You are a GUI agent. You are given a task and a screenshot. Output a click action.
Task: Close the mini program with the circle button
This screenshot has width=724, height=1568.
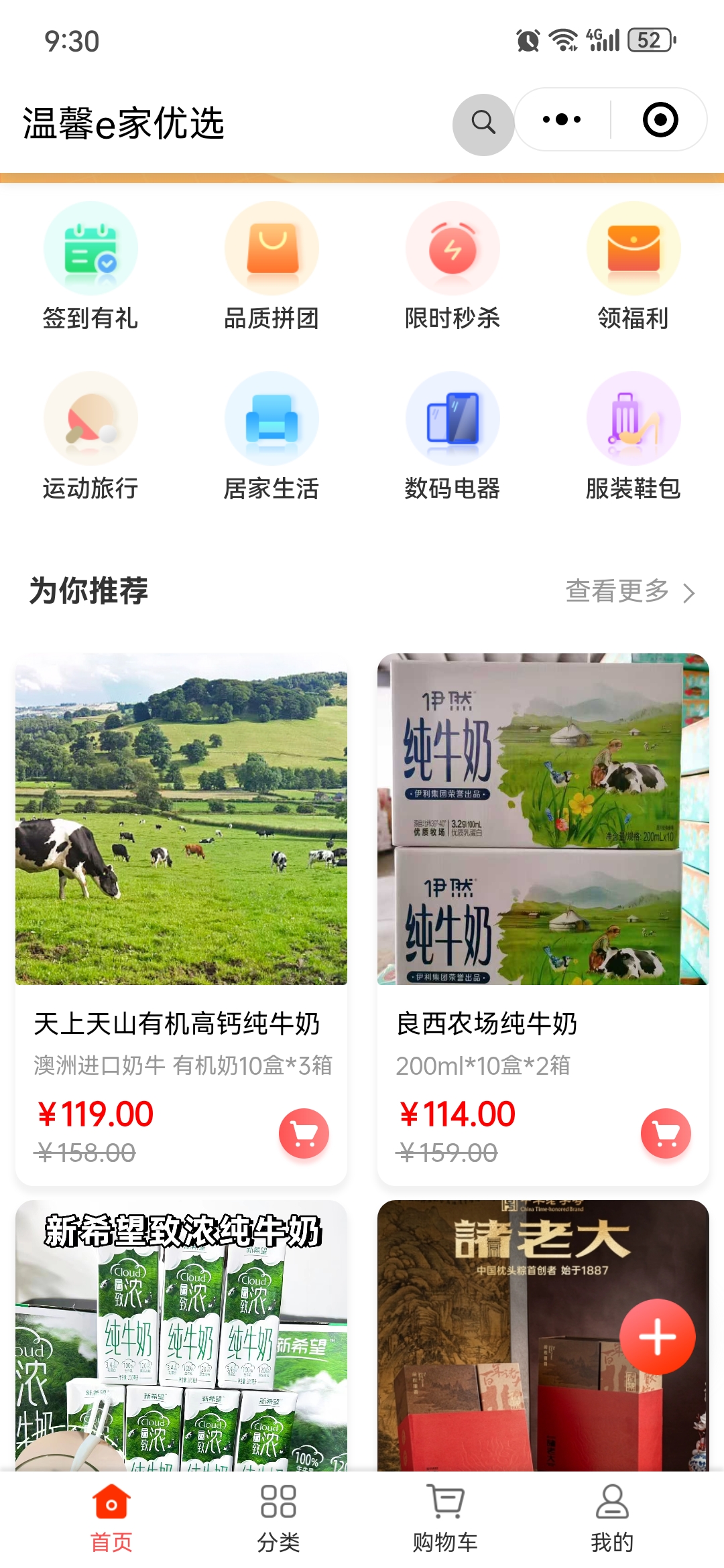660,120
